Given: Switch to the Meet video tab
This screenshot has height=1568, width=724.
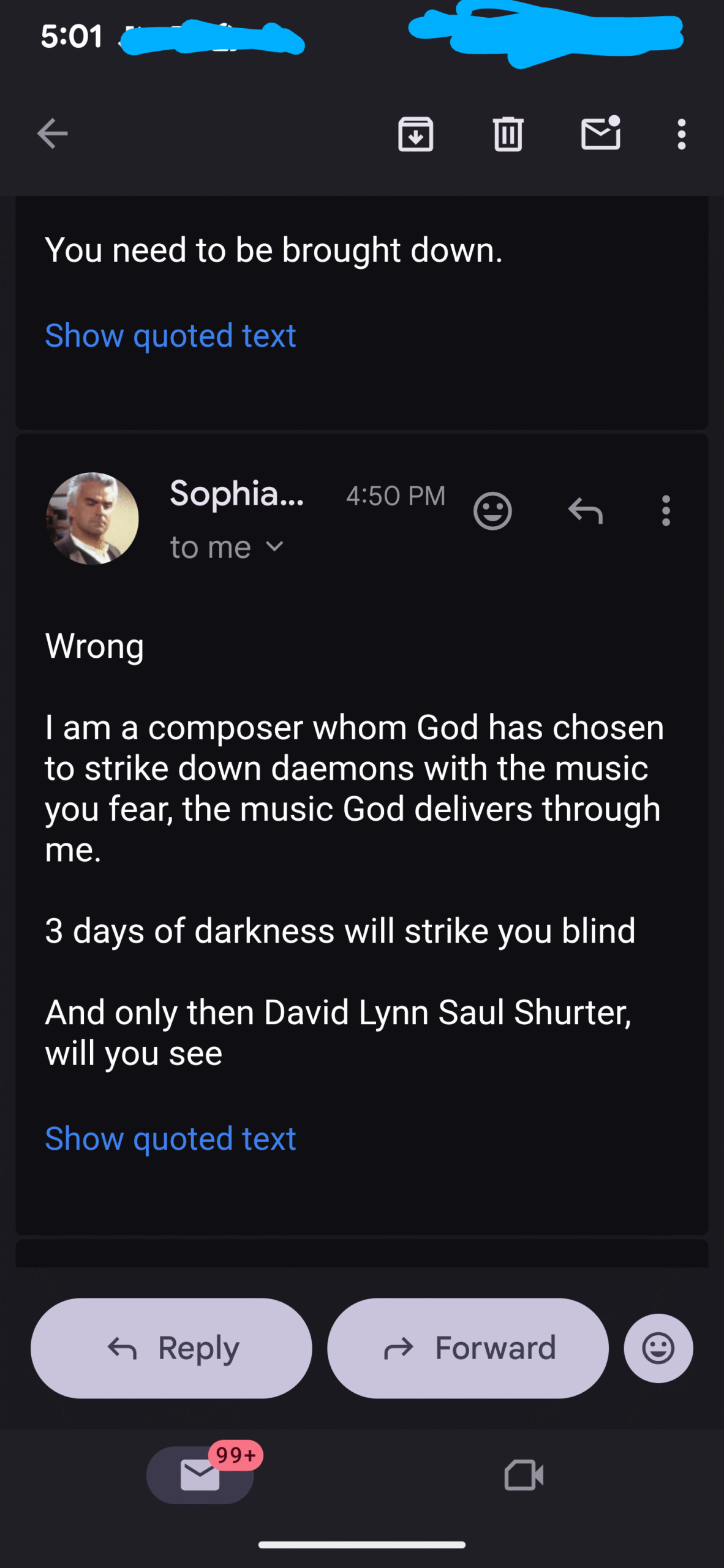Looking at the screenshot, I should tap(524, 1475).
